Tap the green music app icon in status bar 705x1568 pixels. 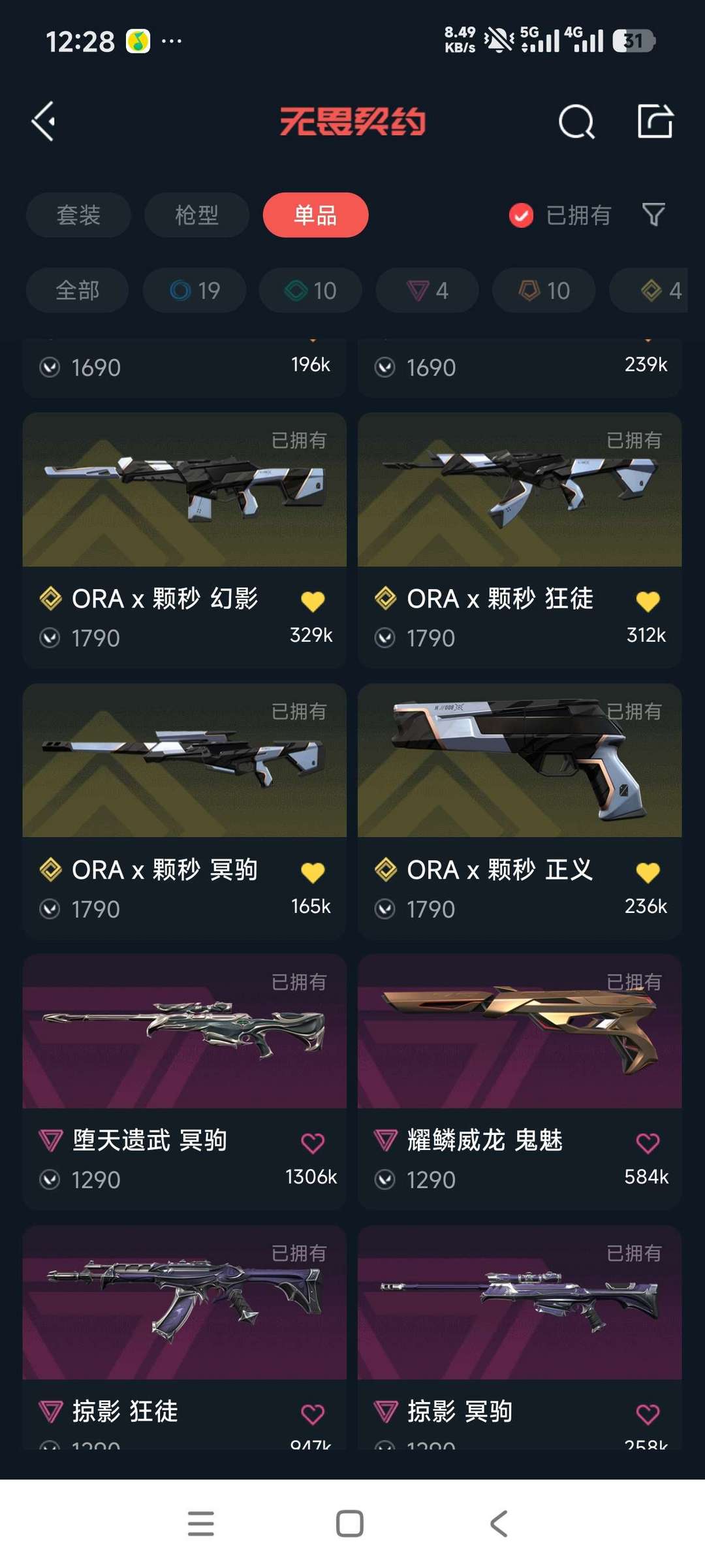(x=138, y=40)
